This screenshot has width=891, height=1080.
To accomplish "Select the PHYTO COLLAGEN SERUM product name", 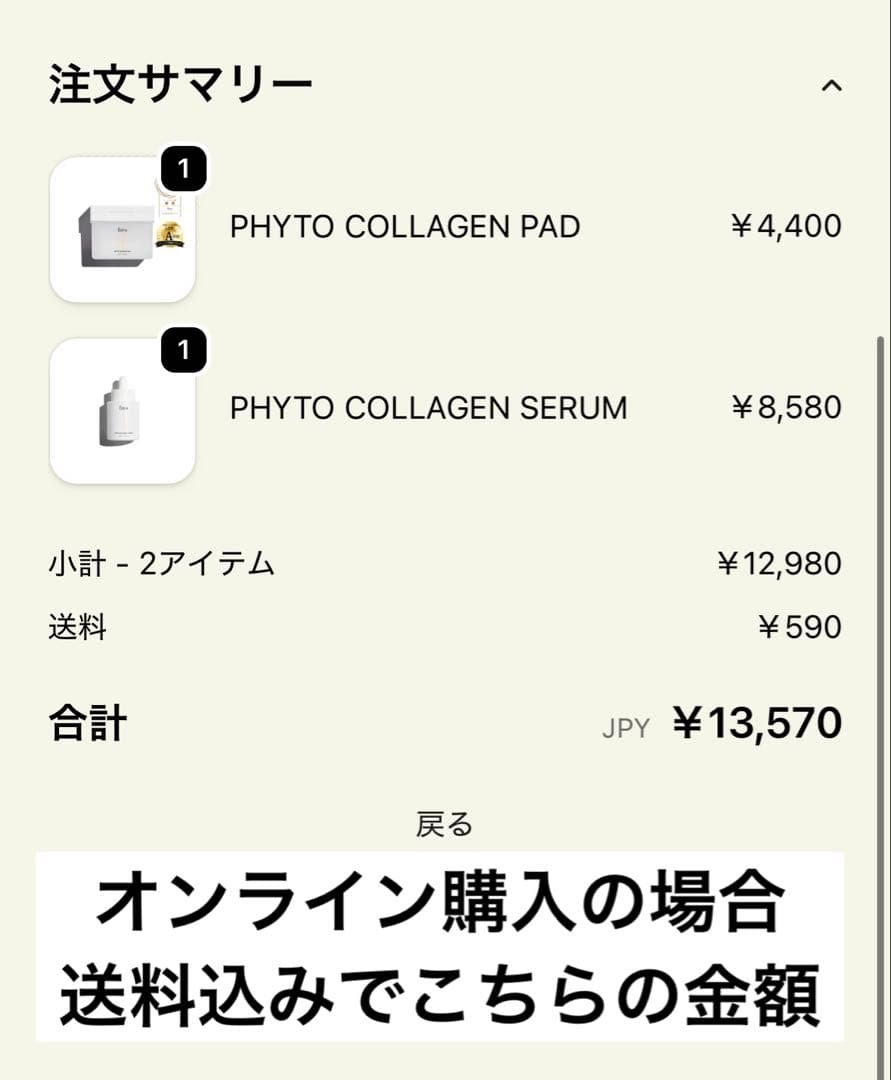I will click(427, 407).
